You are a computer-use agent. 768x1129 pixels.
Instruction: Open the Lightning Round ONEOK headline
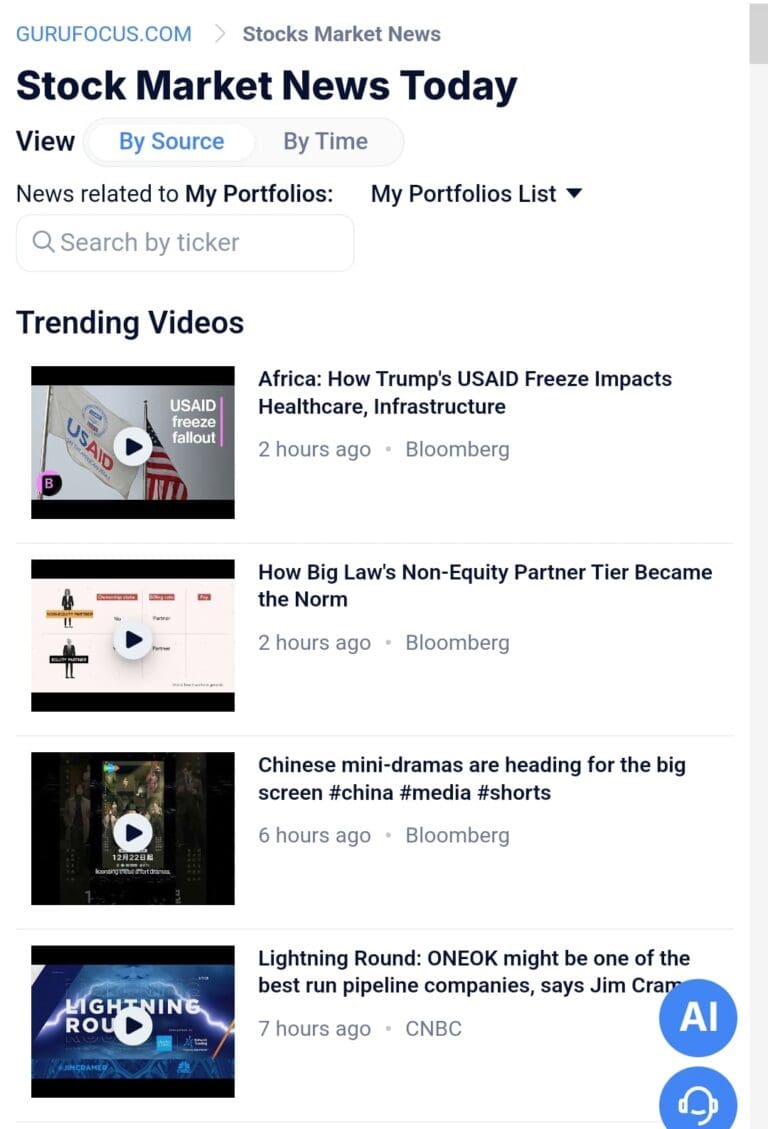point(460,972)
